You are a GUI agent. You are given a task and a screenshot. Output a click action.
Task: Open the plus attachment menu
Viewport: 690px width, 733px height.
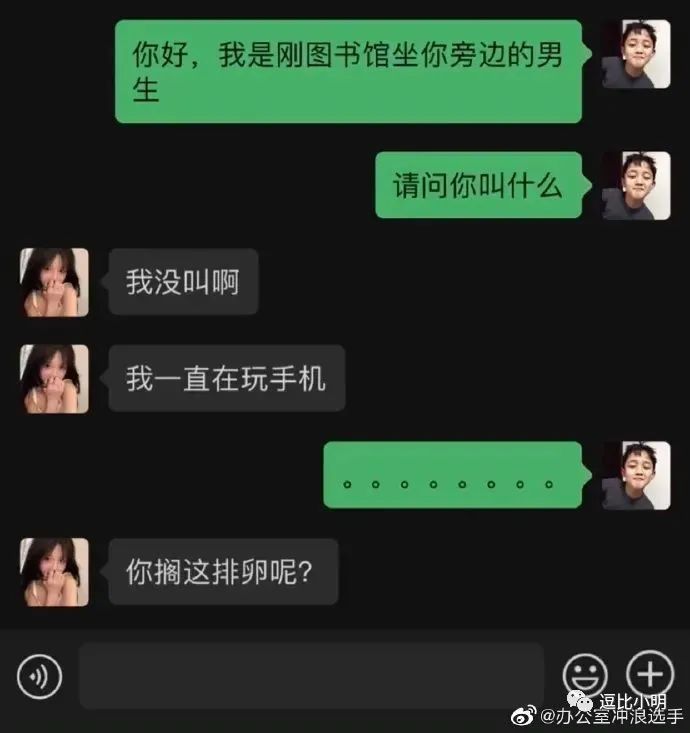coord(649,673)
